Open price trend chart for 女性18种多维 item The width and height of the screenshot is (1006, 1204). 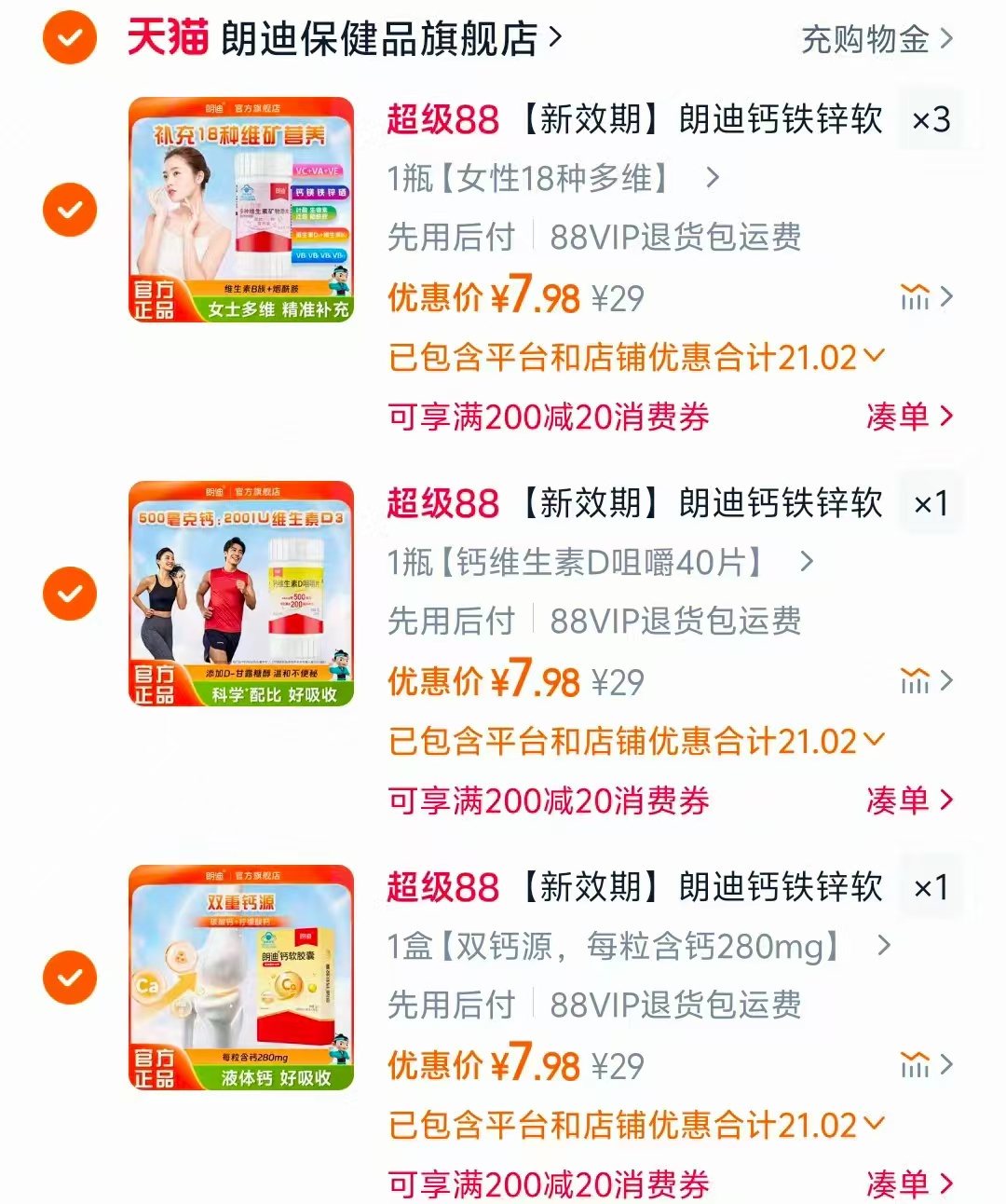click(918, 296)
